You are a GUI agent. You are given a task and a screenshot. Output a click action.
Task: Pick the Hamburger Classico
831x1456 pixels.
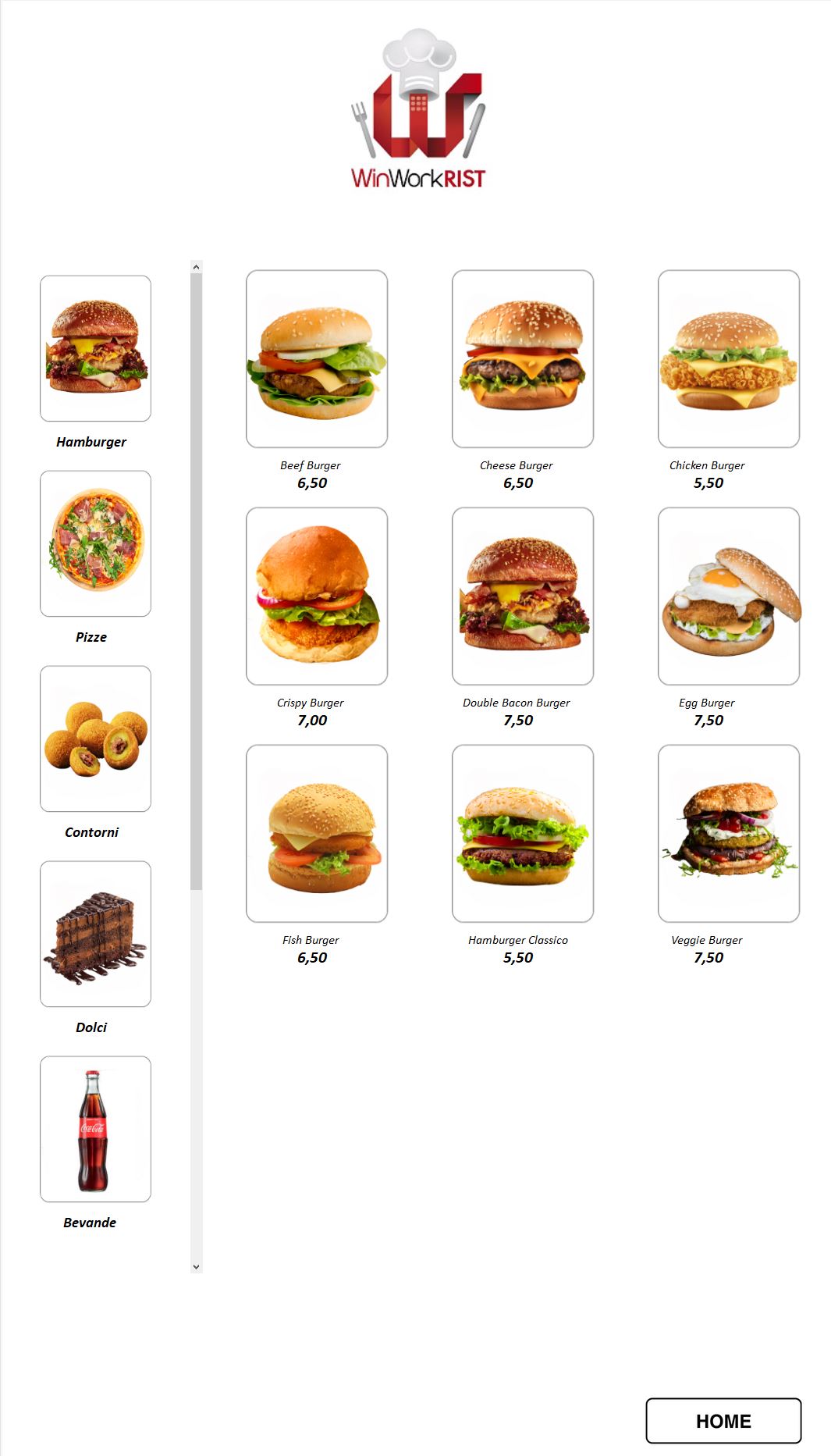pyautogui.click(x=523, y=834)
